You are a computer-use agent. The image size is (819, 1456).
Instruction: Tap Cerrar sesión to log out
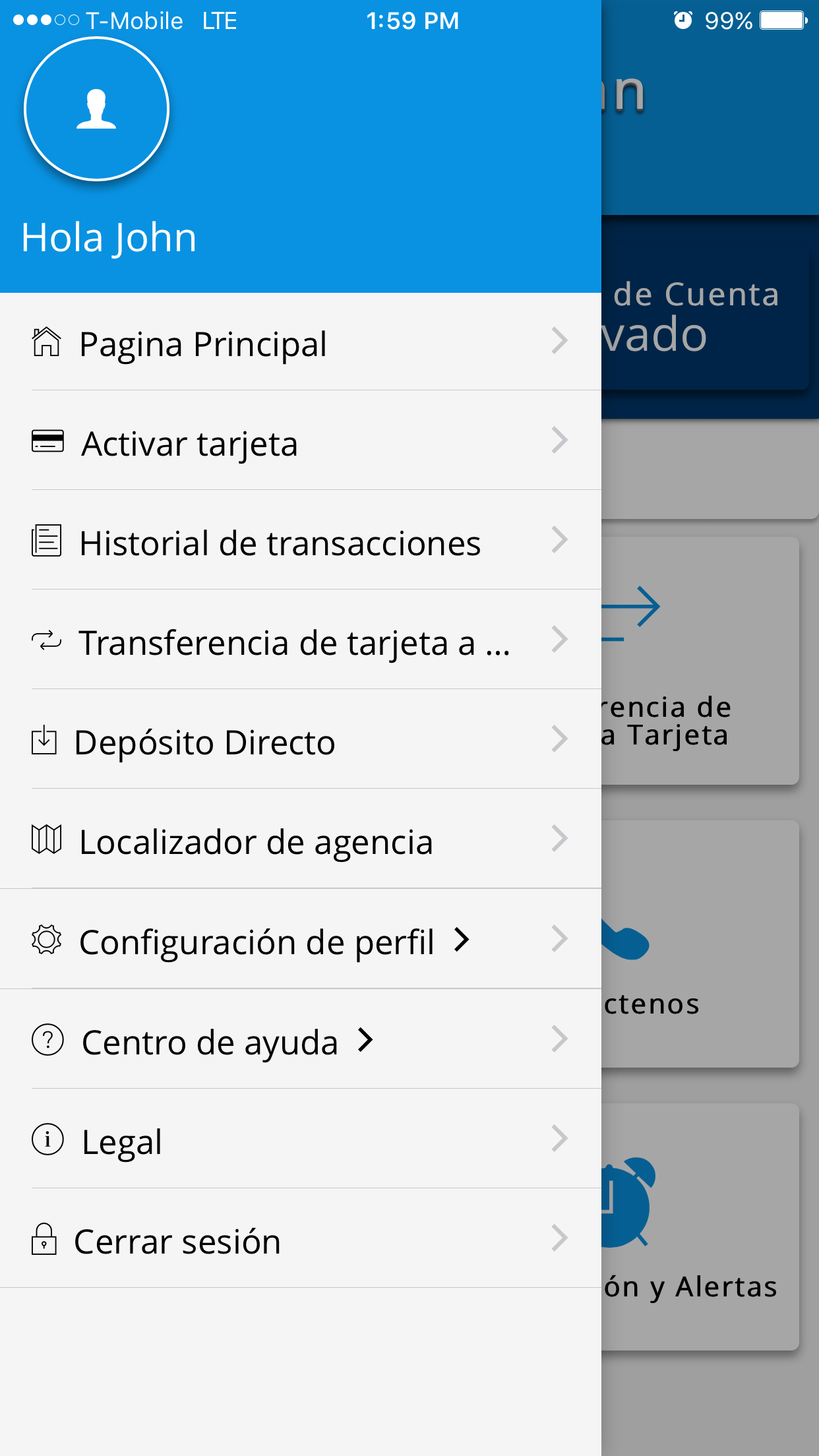[301, 1238]
